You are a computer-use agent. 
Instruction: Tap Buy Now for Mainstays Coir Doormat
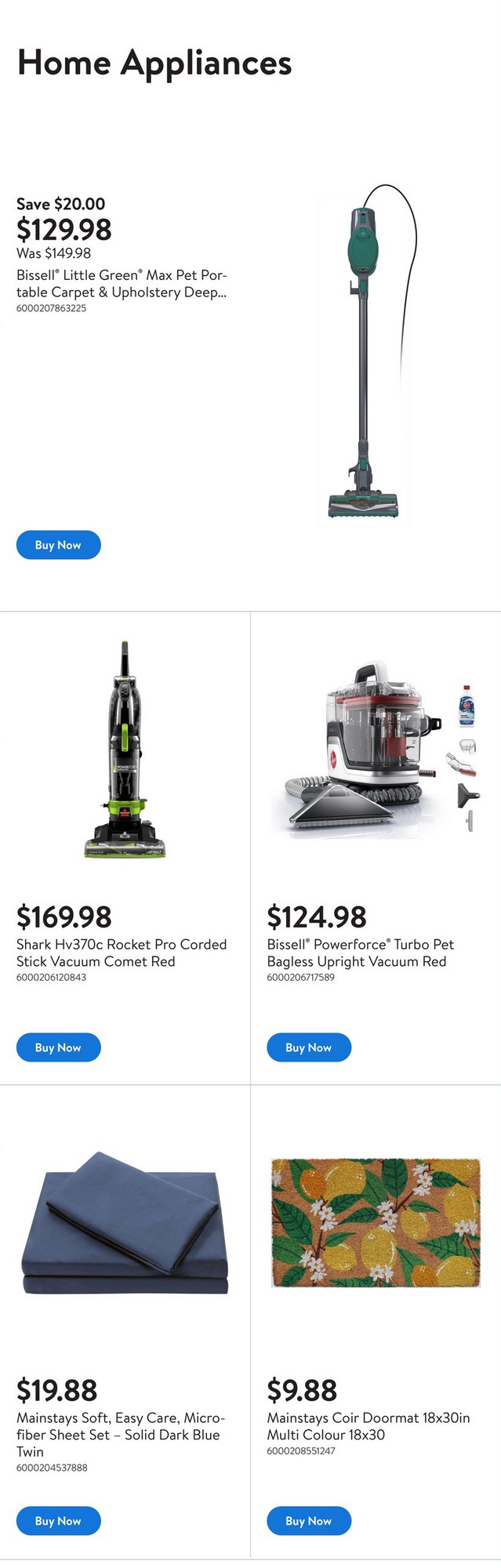coord(309,1521)
